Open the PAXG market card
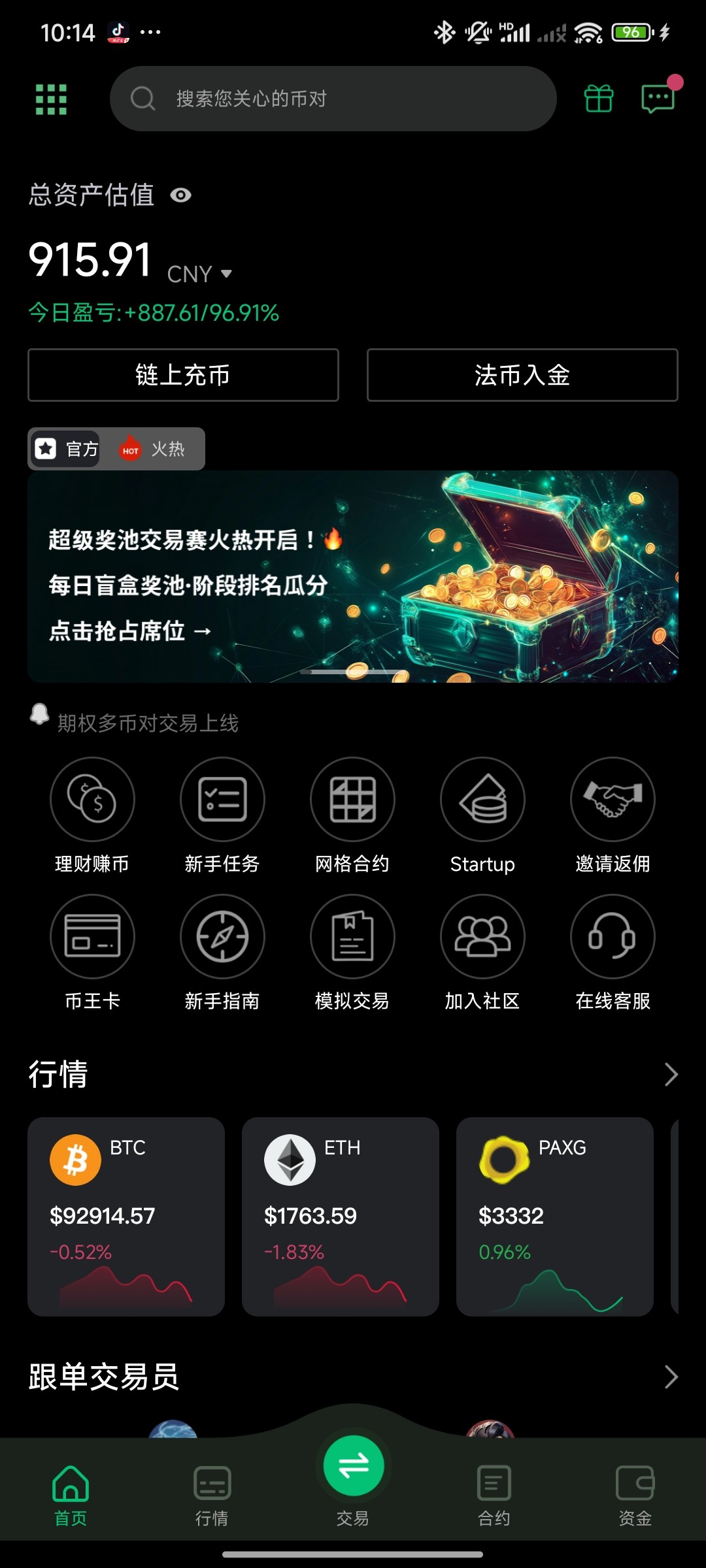Image resolution: width=706 pixels, height=1568 pixels. point(555,1217)
